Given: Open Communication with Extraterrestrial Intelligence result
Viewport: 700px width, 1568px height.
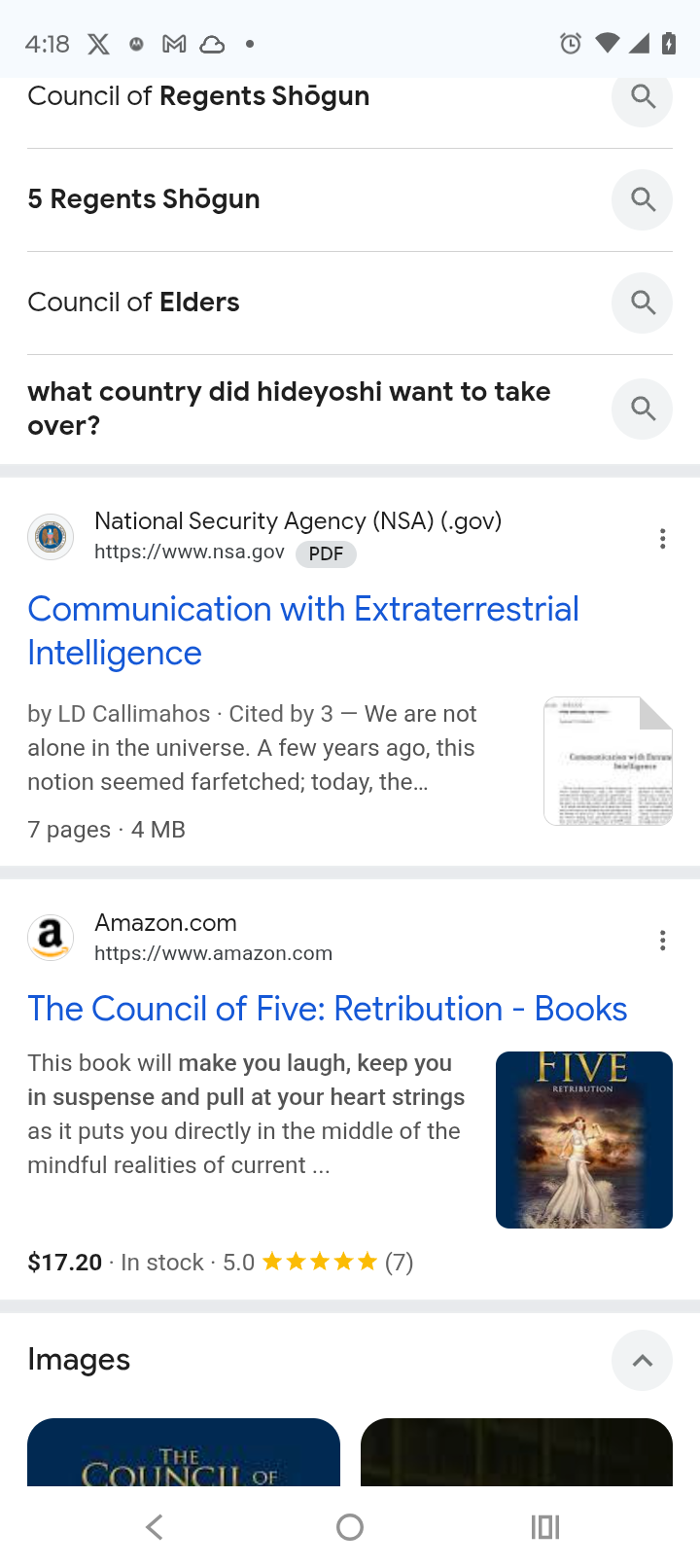Looking at the screenshot, I should point(303,630).
